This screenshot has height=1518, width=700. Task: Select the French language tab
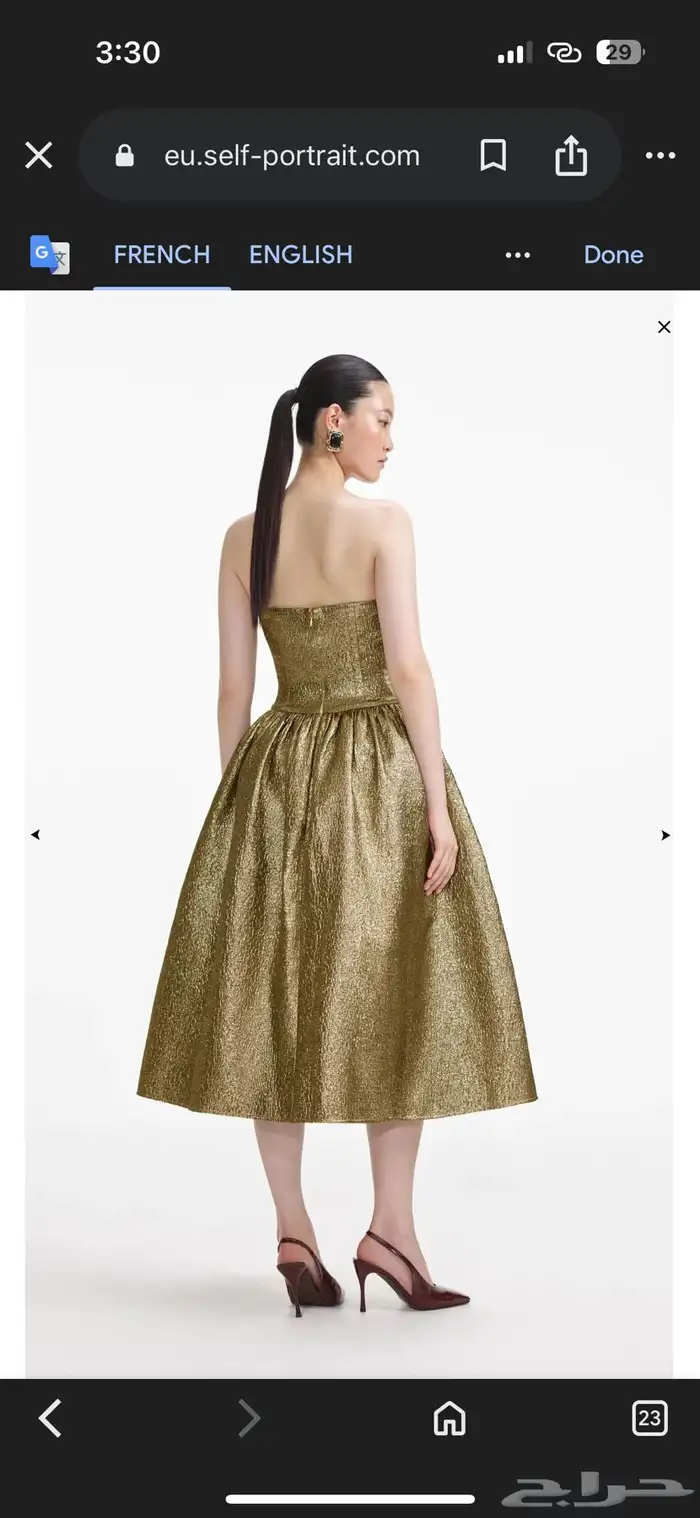pos(162,255)
